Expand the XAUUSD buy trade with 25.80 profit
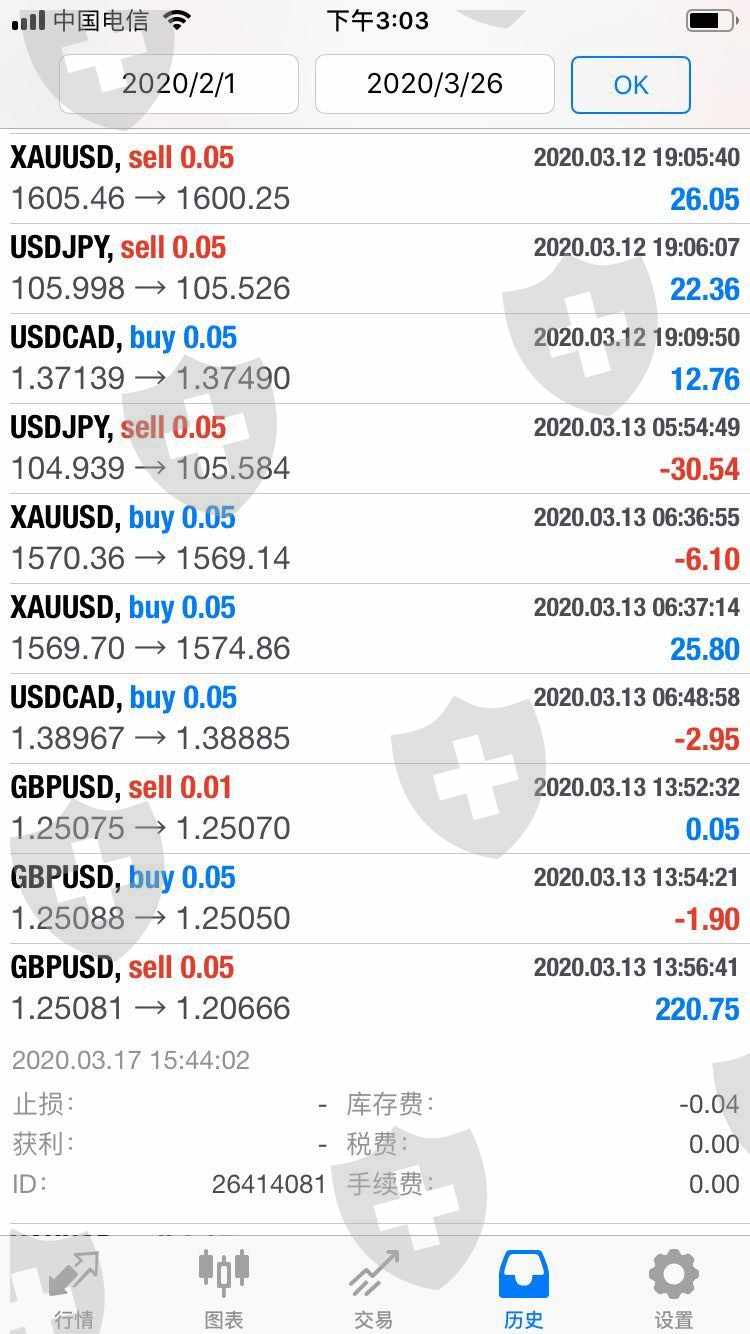 (375, 628)
